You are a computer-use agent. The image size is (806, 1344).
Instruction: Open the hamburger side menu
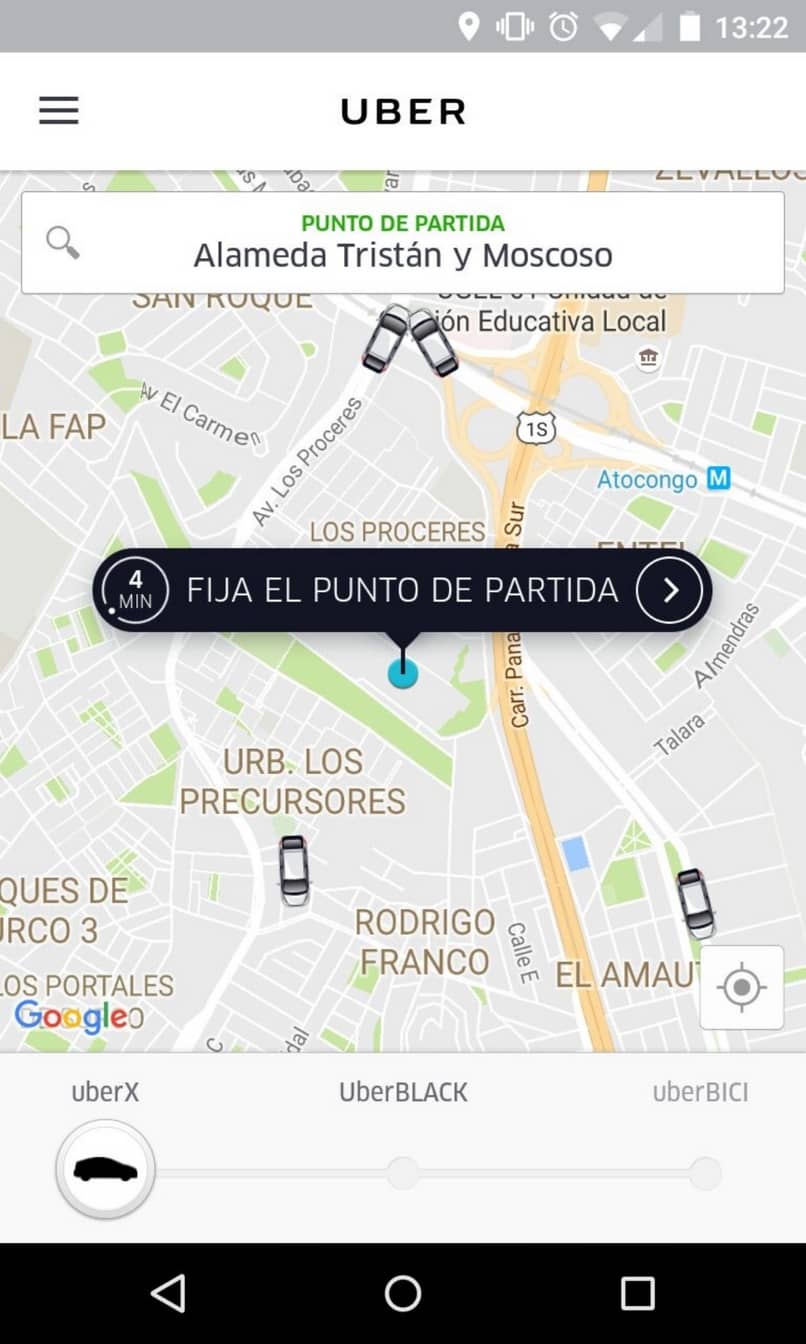coord(59,110)
